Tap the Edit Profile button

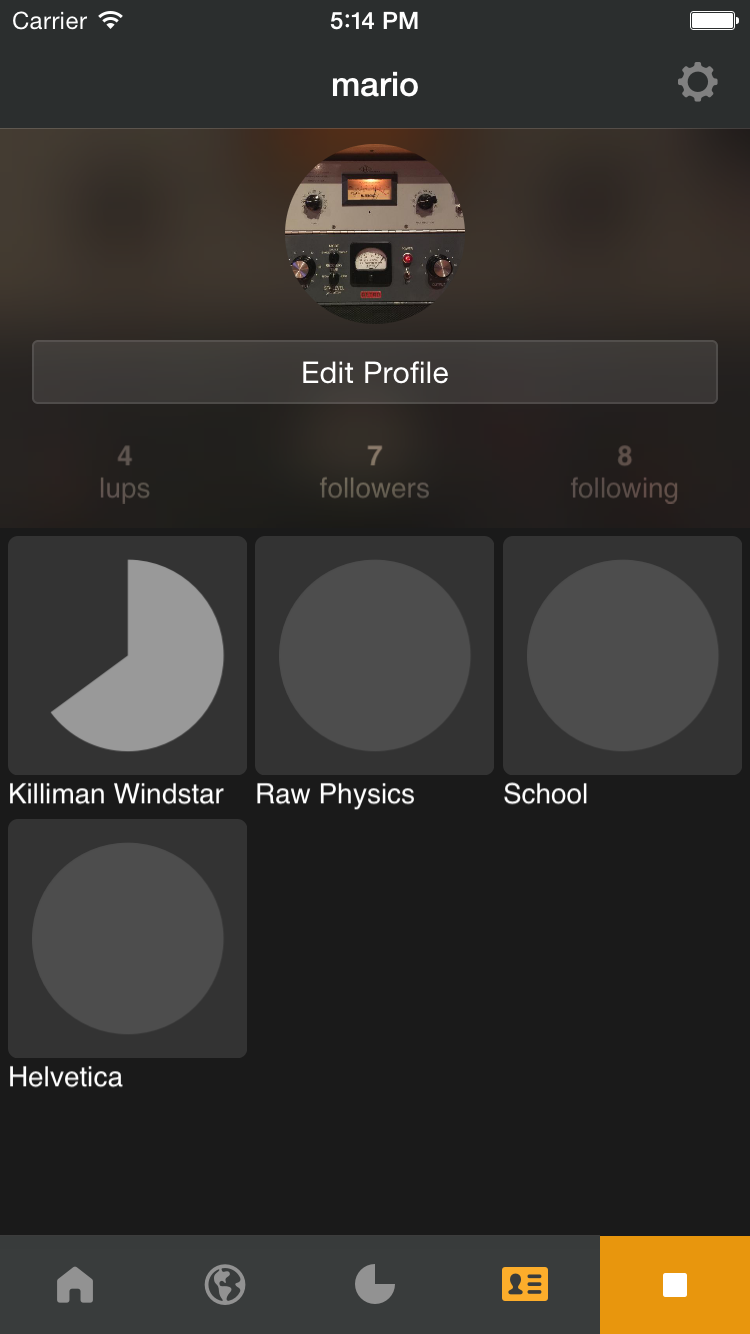click(375, 372)
